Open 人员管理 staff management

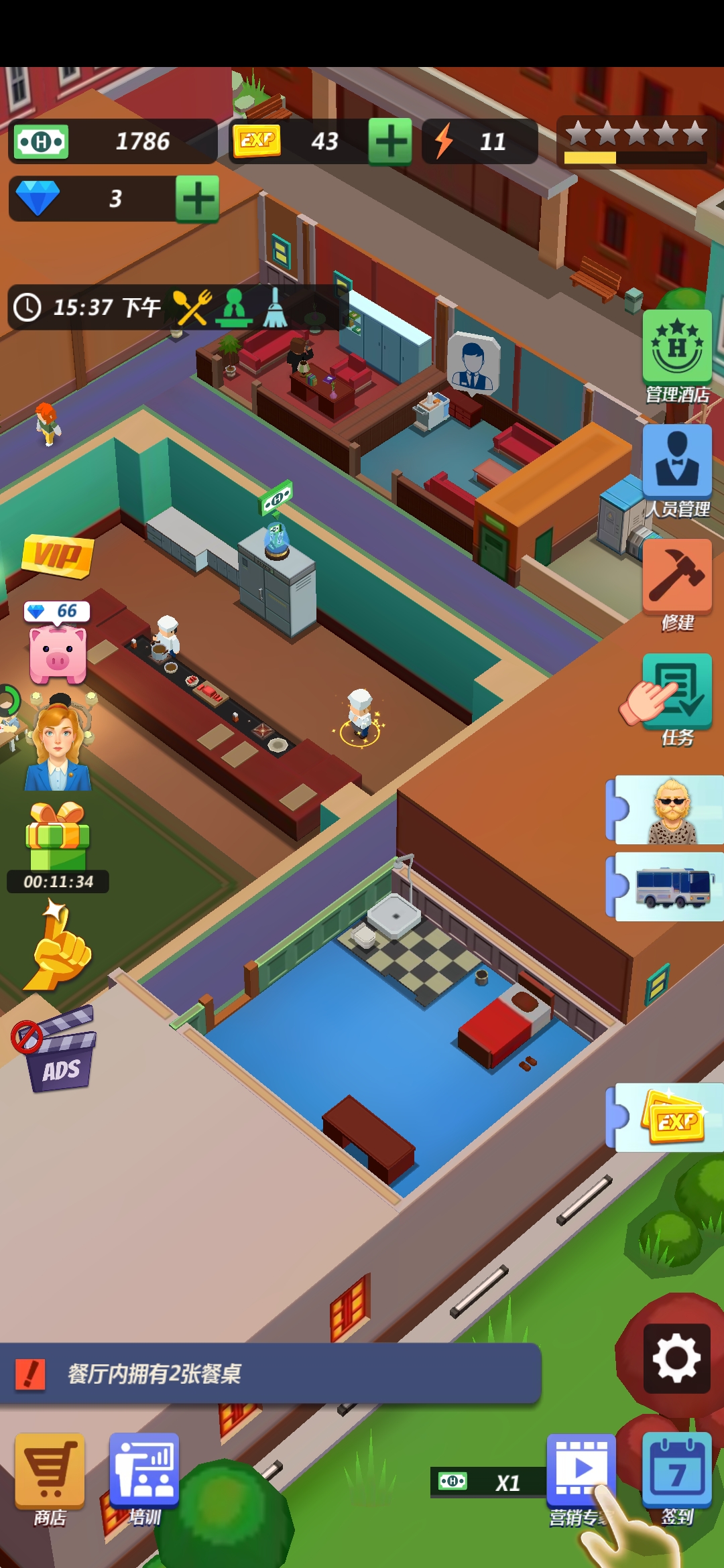point(677,462)
